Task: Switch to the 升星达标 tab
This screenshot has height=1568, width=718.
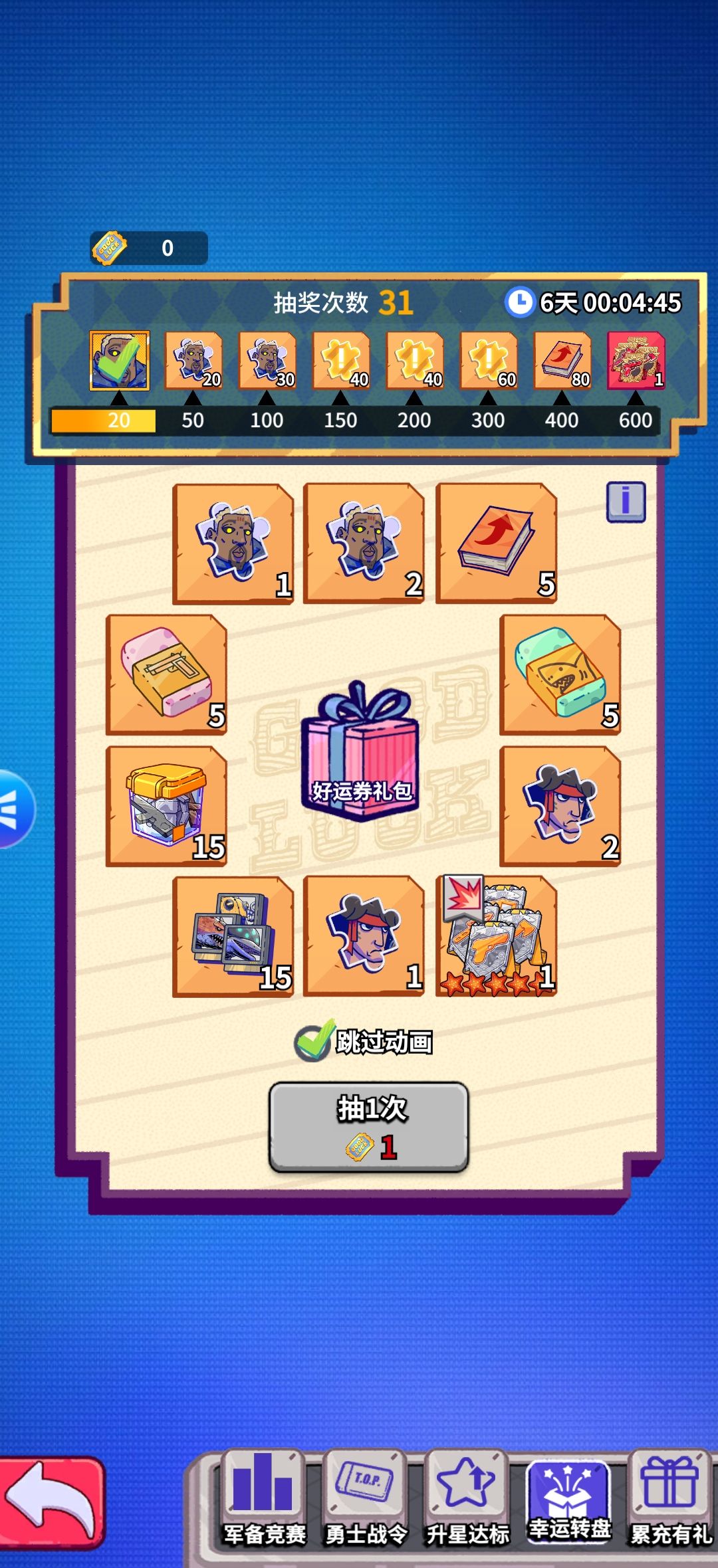Action: pyautogui.click(x=467, y=1498)
